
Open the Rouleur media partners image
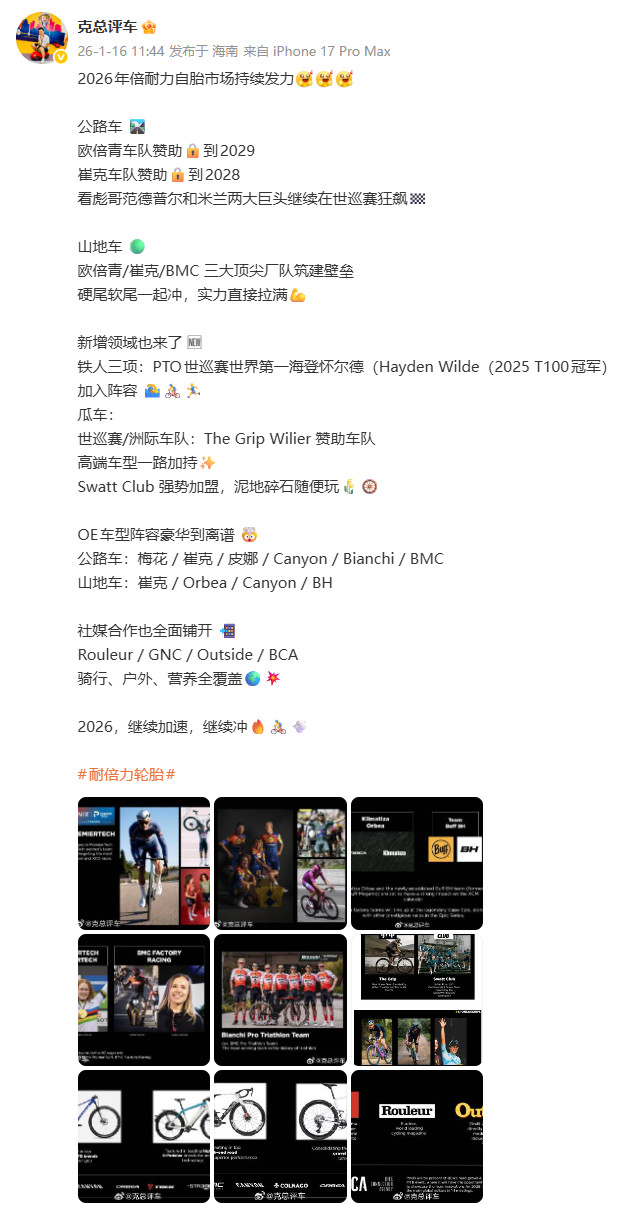click(x=416, y=1136)
